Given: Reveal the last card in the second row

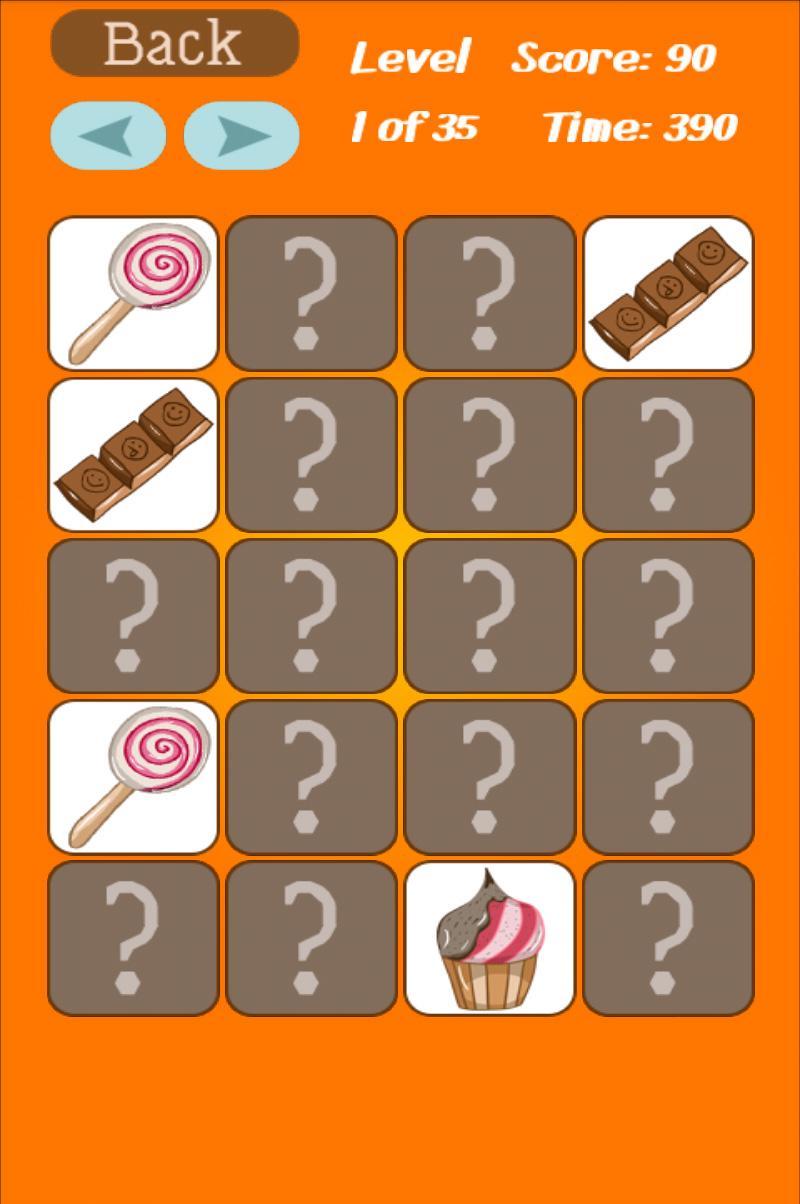Looking at the screenshot, I should pos(668,454).
